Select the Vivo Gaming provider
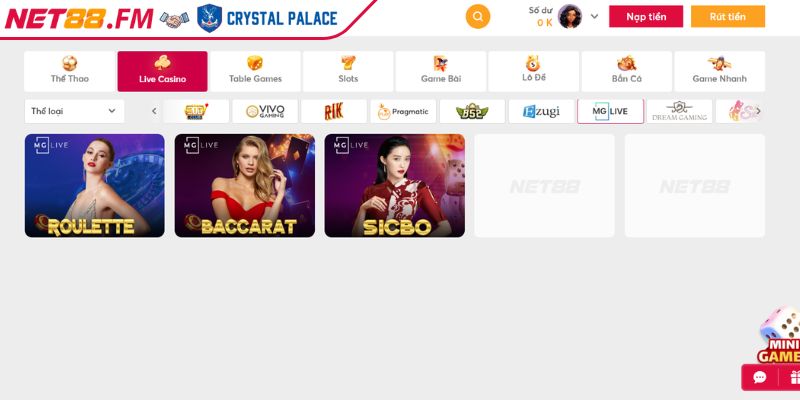 click(x=265, y=111)
